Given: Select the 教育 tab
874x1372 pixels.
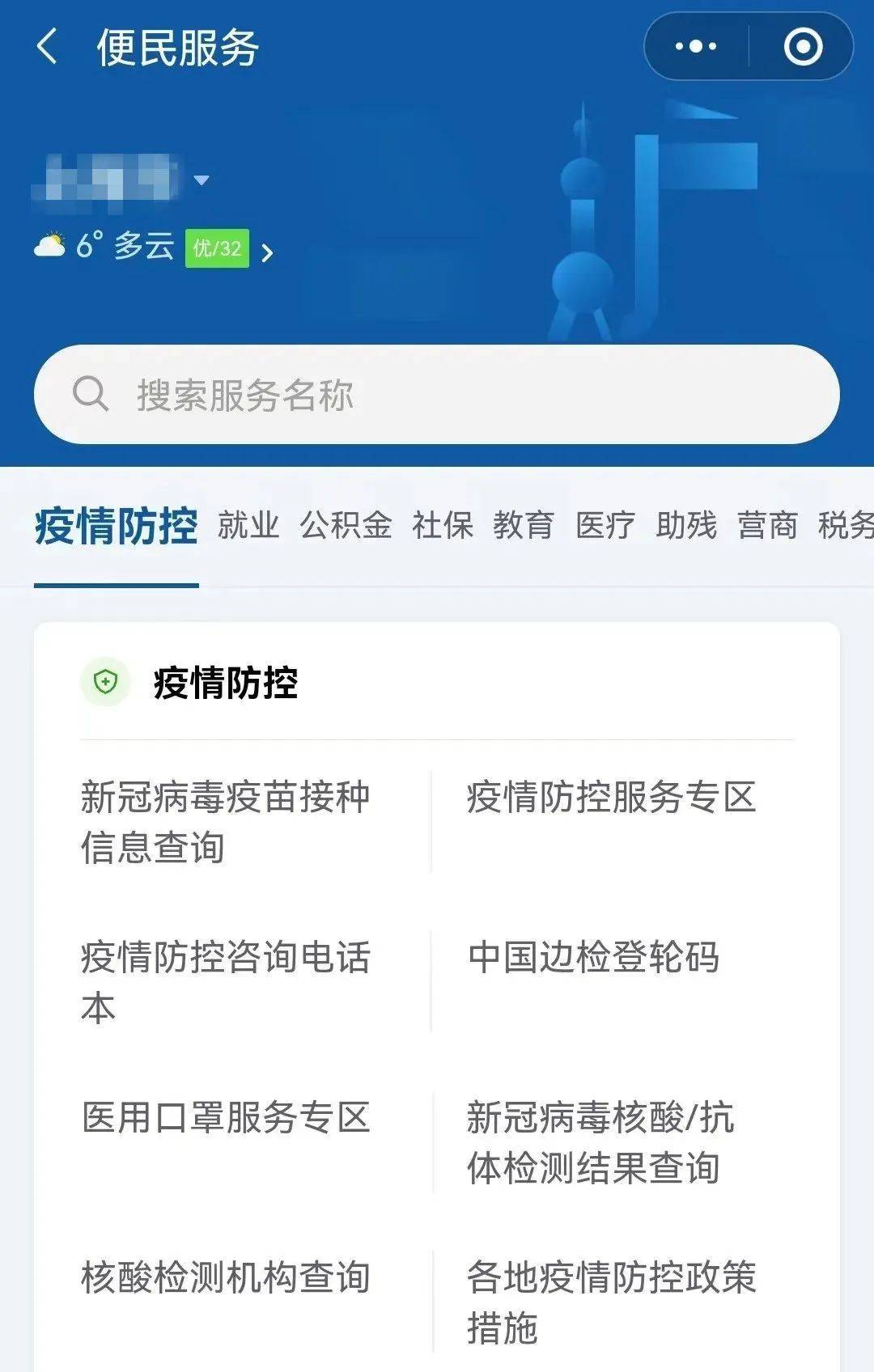Looking at the screenshot, I should coord(524,526).
